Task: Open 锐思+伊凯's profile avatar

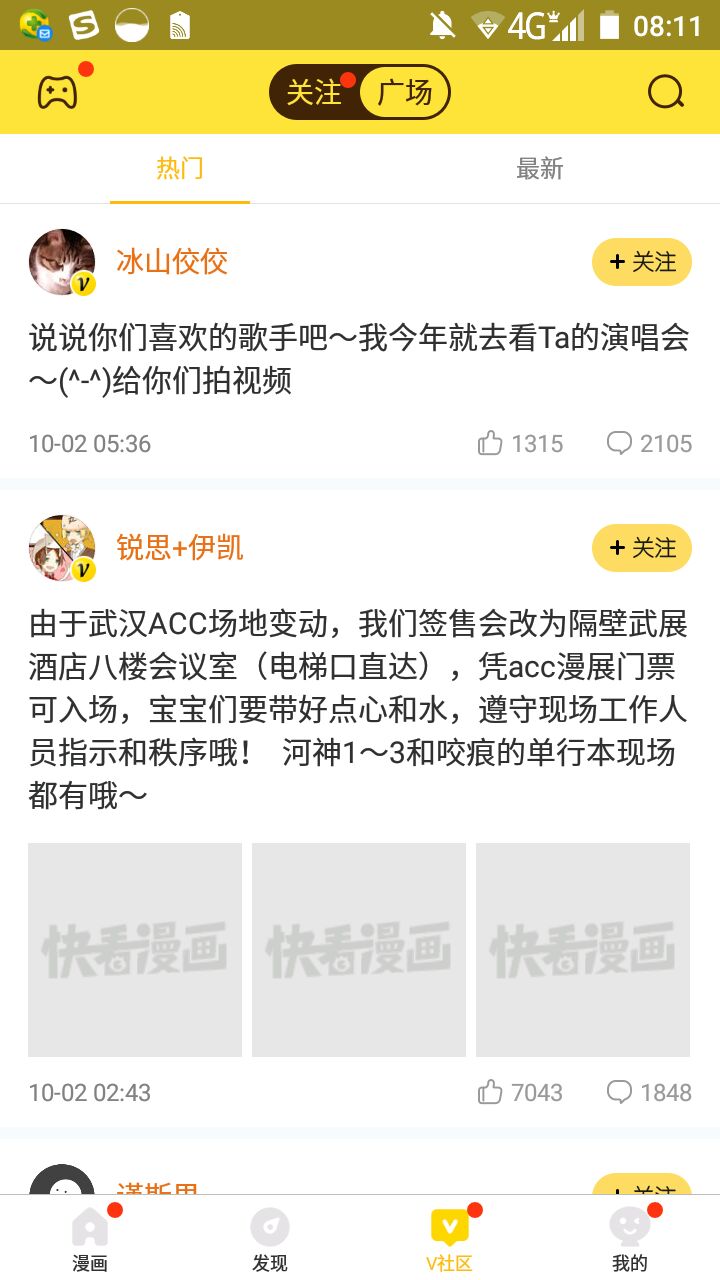Action: pyautogui.click(x=62, y=548)
